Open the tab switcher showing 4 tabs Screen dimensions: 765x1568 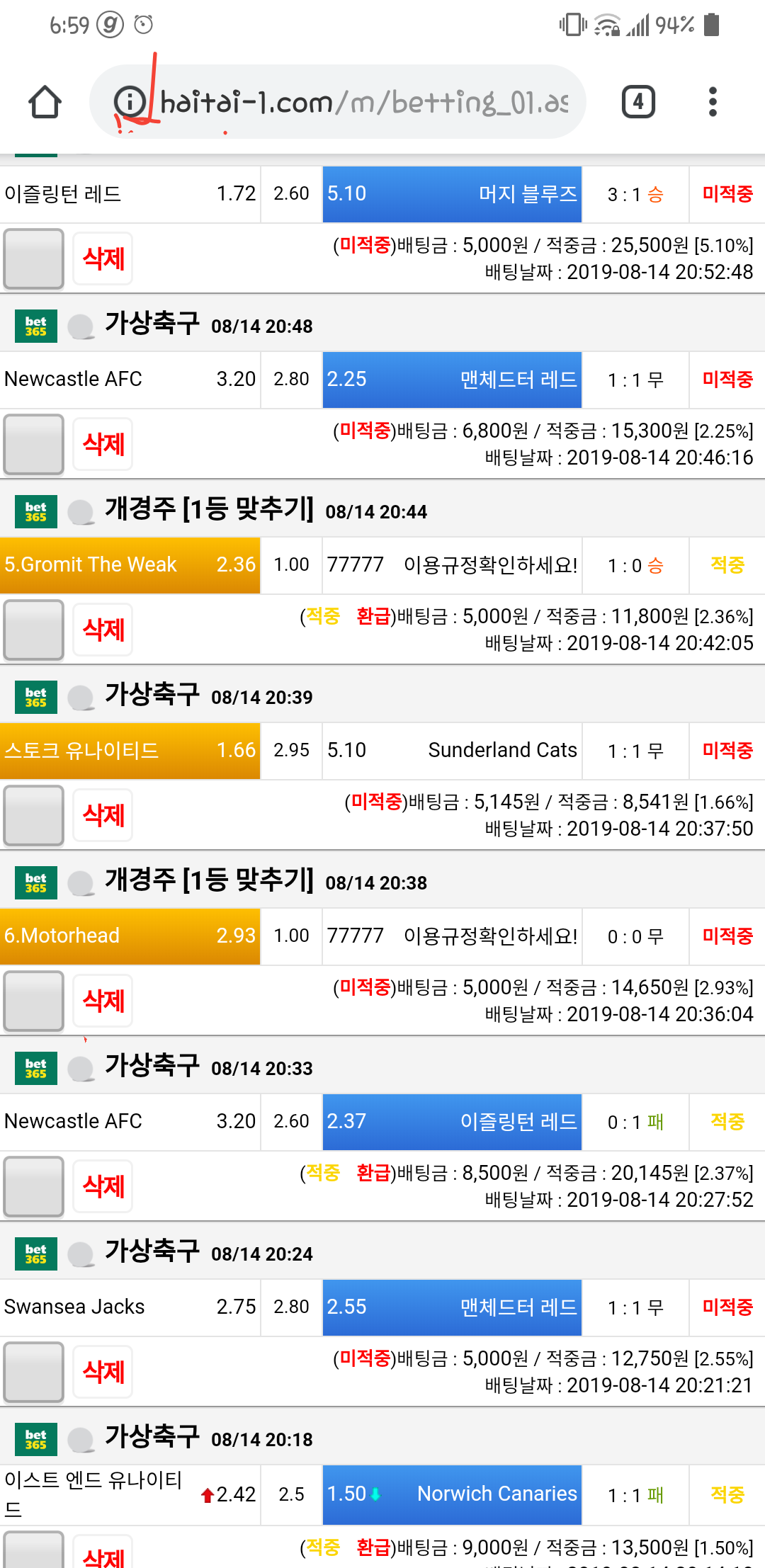(x=637, y=102)
